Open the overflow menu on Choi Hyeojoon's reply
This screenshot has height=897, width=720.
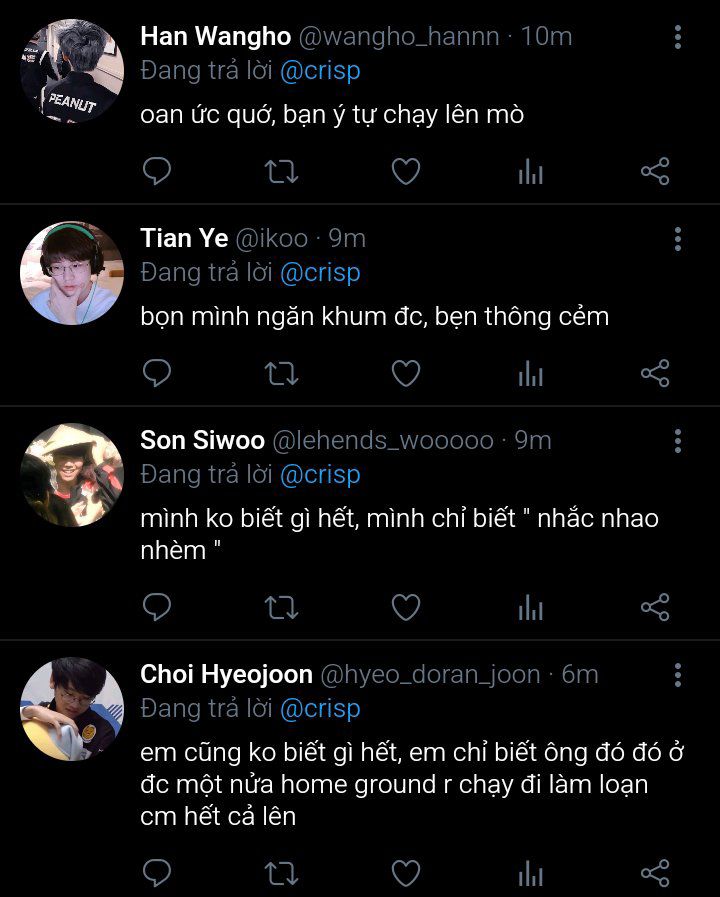[x=678, y=675]
